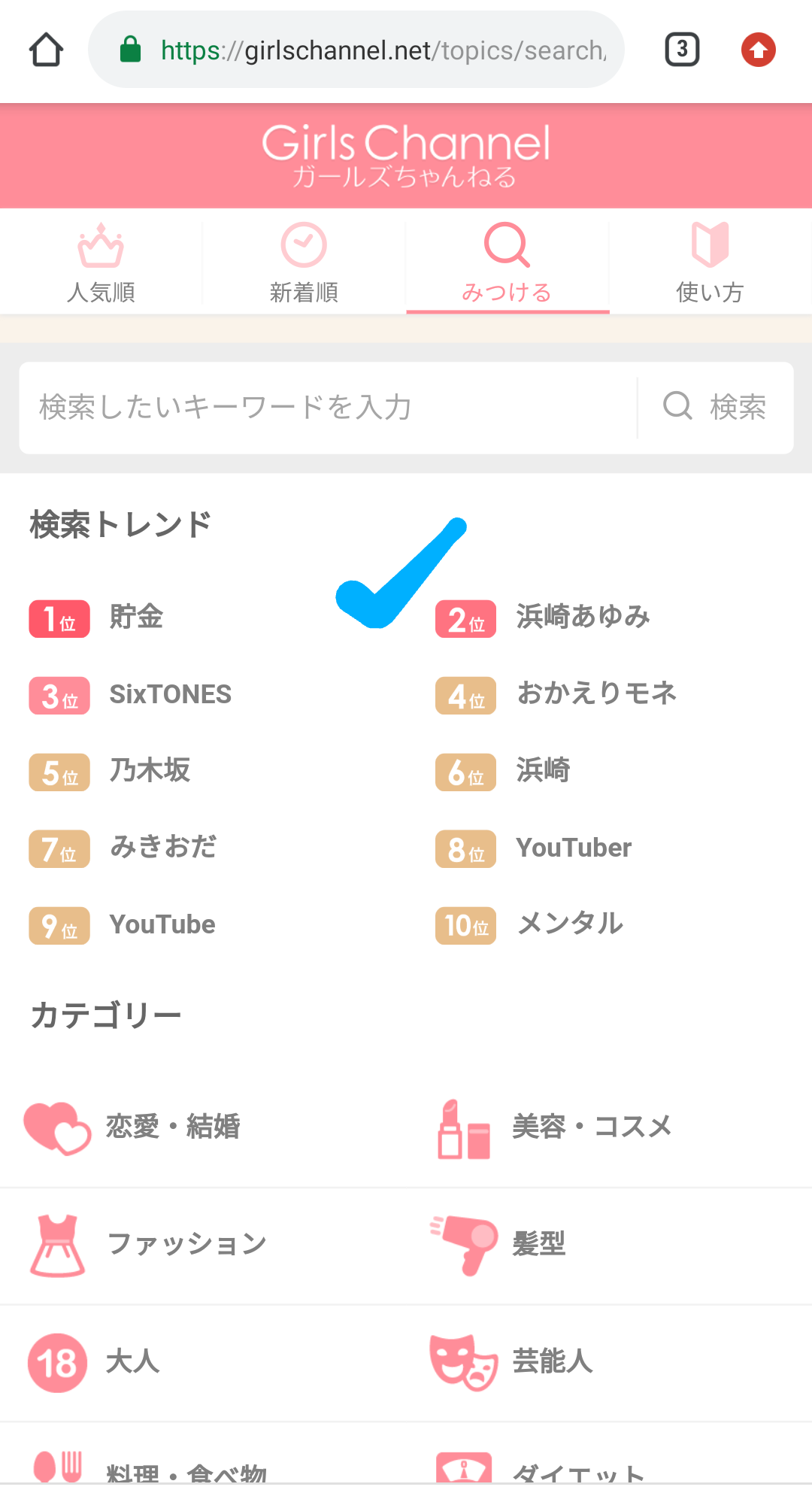Tap the 検索 button
This screenshot has width=812, height=1499.
pos(715,408)
